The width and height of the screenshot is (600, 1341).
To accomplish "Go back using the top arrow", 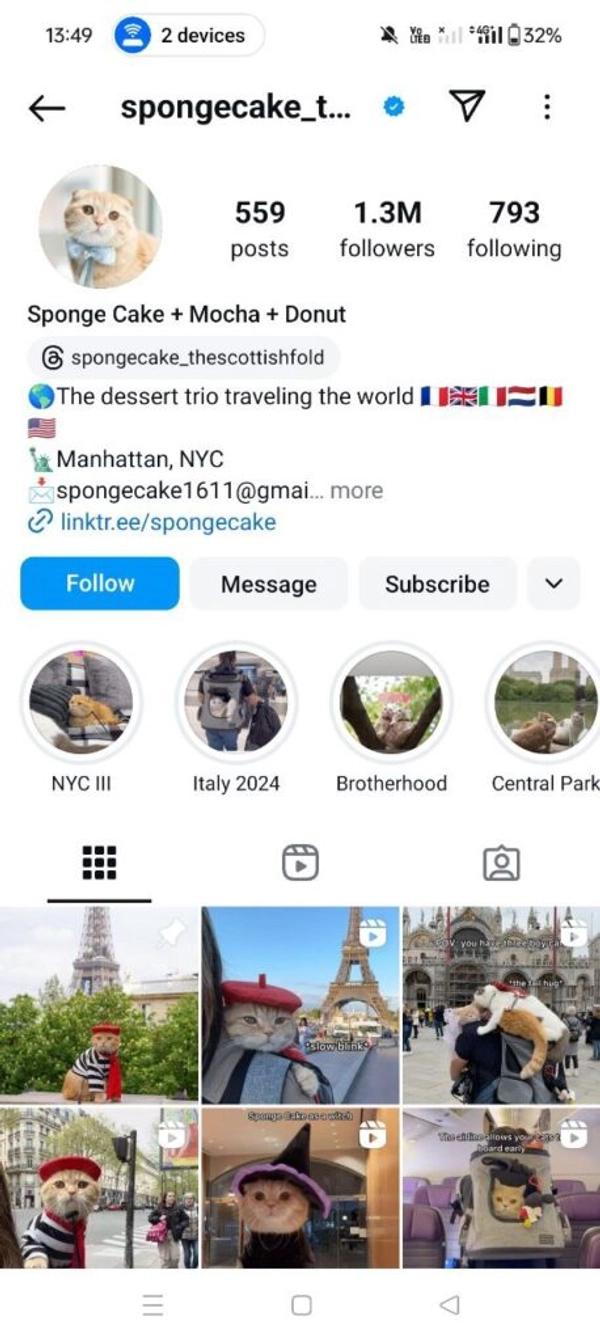I will tap(47, 108).
